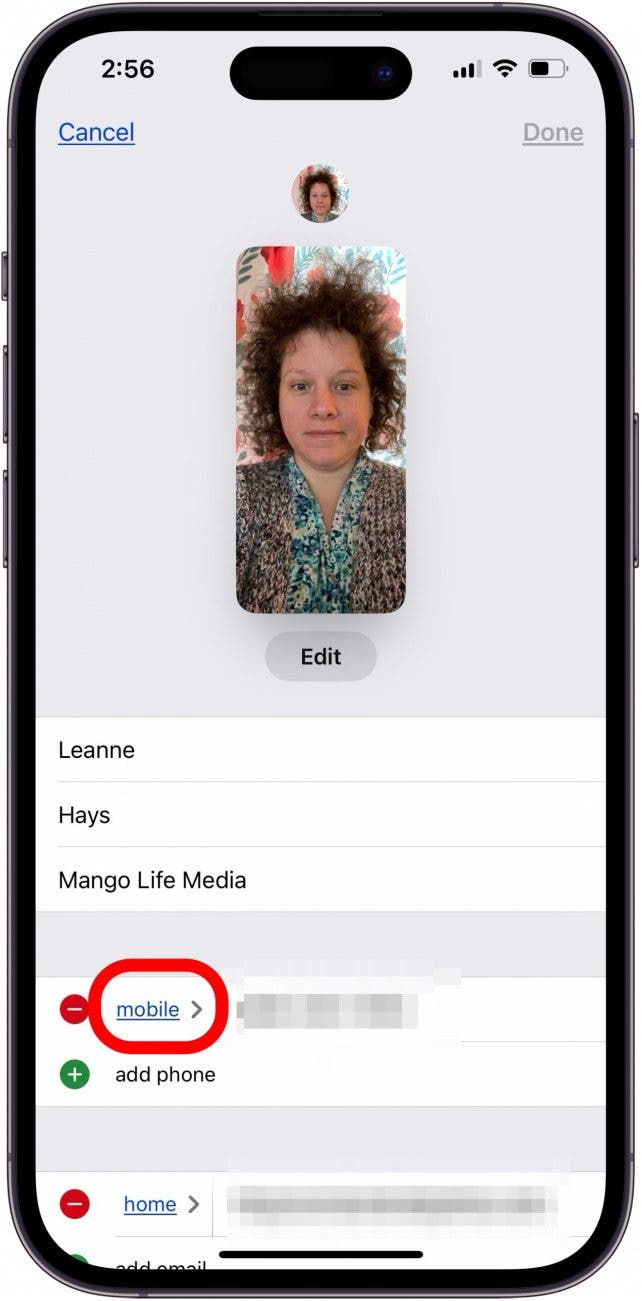
Task: Remove the home email address
Action: (x=75, y=1204)
